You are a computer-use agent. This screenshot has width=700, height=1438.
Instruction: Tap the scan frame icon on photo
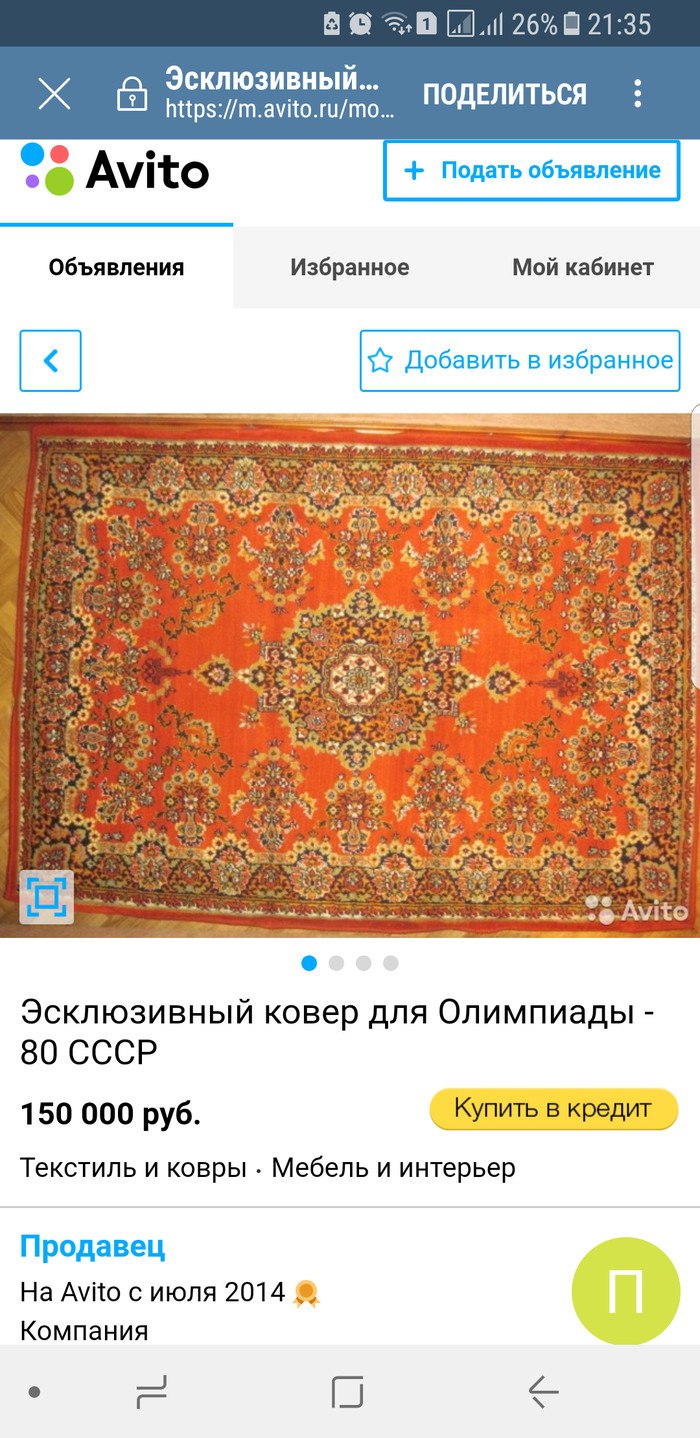coord(46,896)
